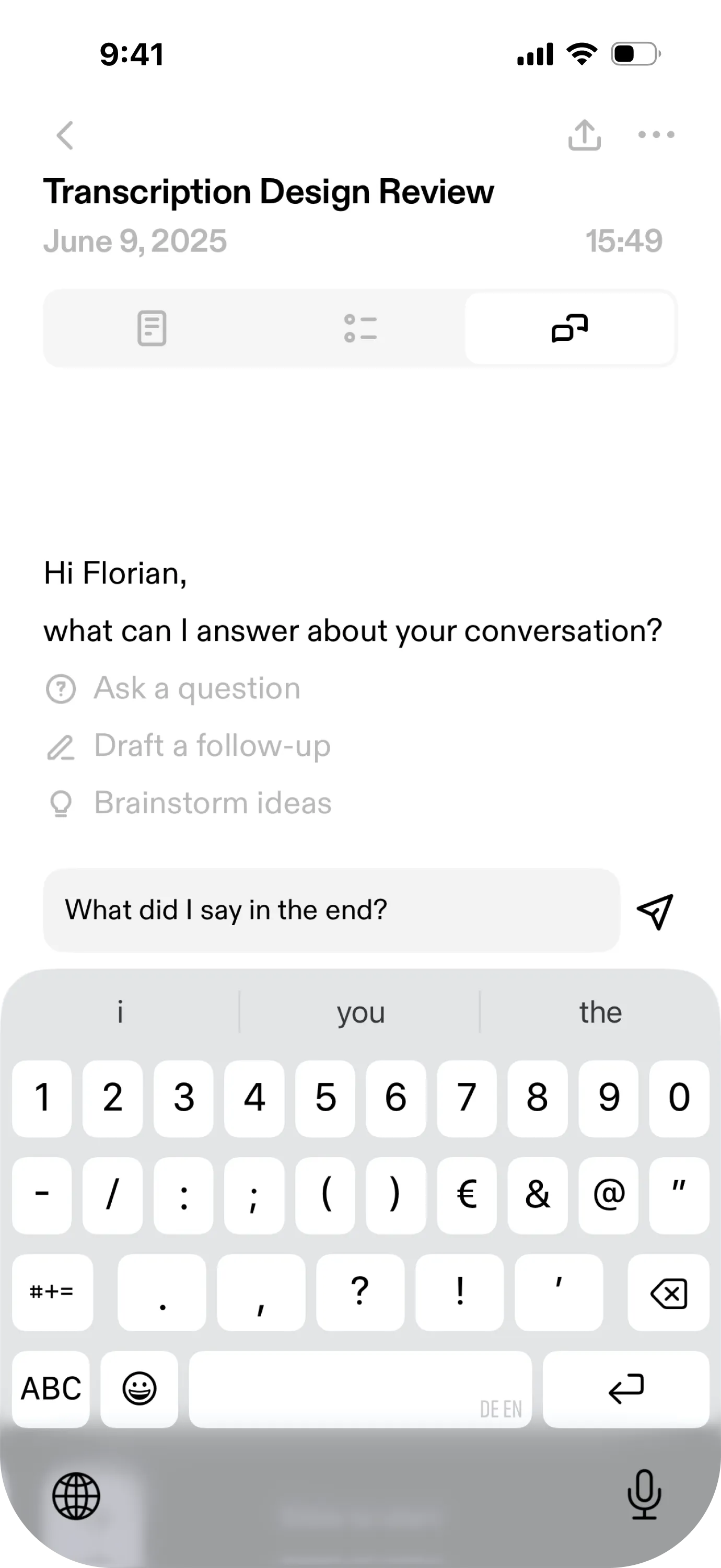The width and height of the screenshot is (721, 1568).
Task: Open the three-dot overflow menu
Action: click(x=656, y=134)
